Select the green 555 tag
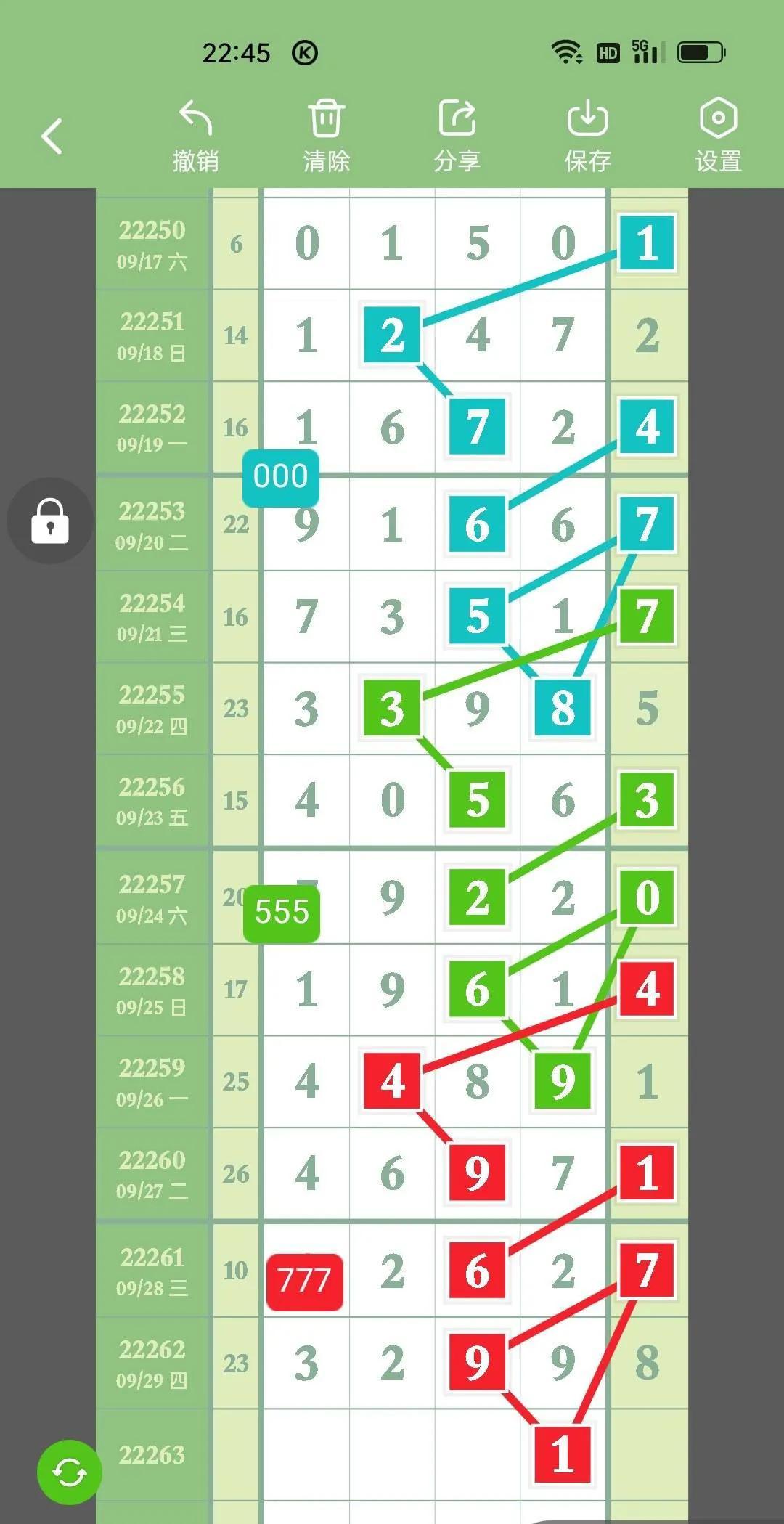 point(282,913)
